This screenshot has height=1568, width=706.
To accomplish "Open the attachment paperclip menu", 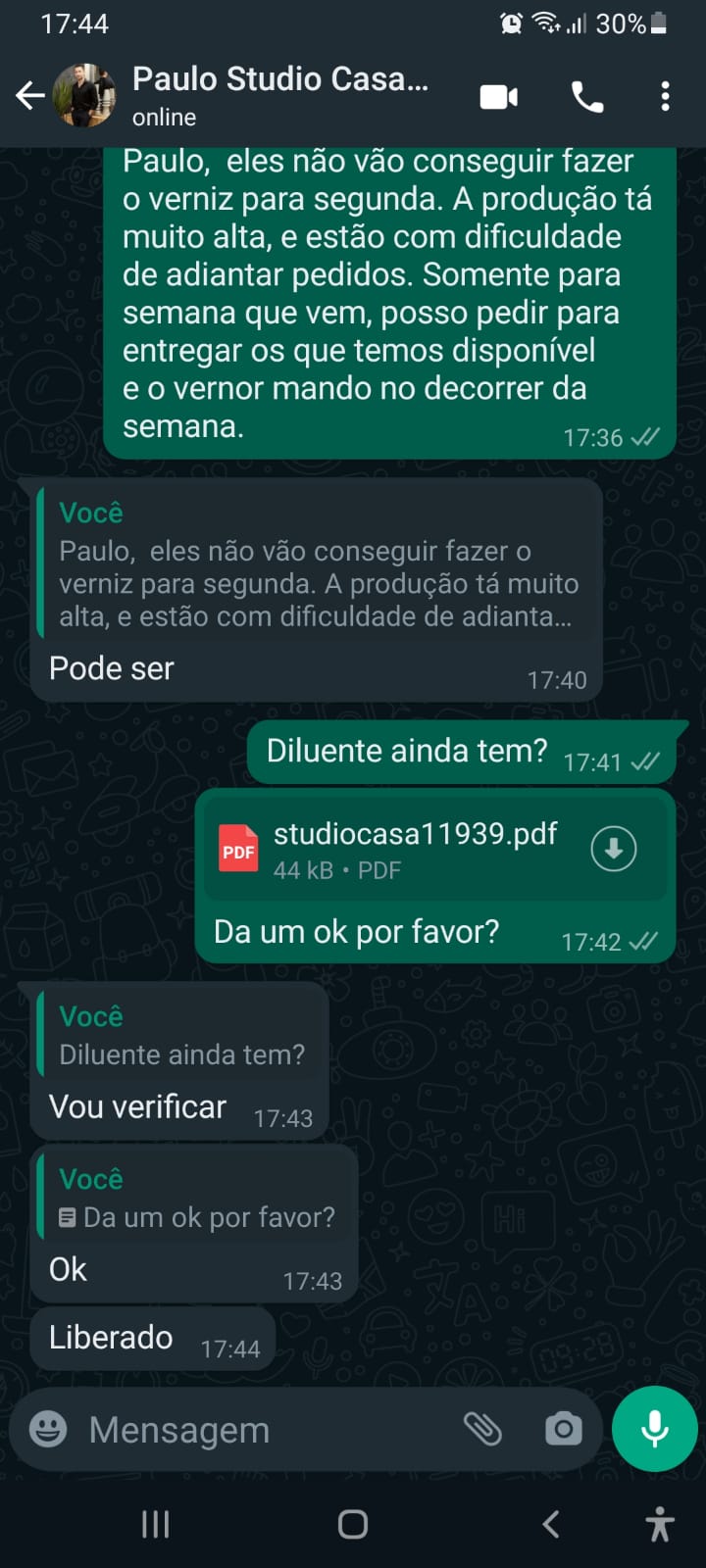I will pyautogui.click(x=482, y=1429).
